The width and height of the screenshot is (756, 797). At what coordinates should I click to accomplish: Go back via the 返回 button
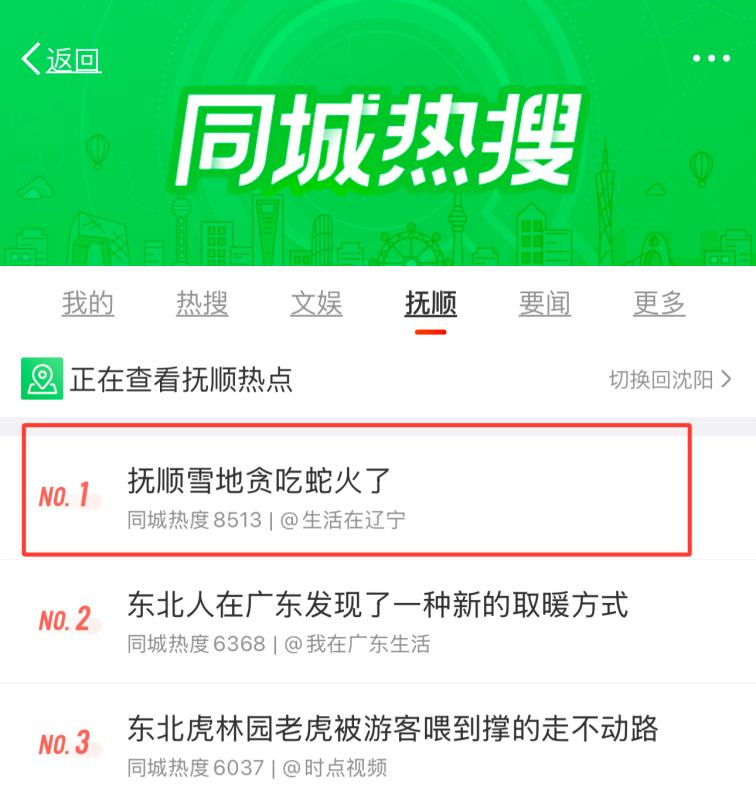(62, 60)
